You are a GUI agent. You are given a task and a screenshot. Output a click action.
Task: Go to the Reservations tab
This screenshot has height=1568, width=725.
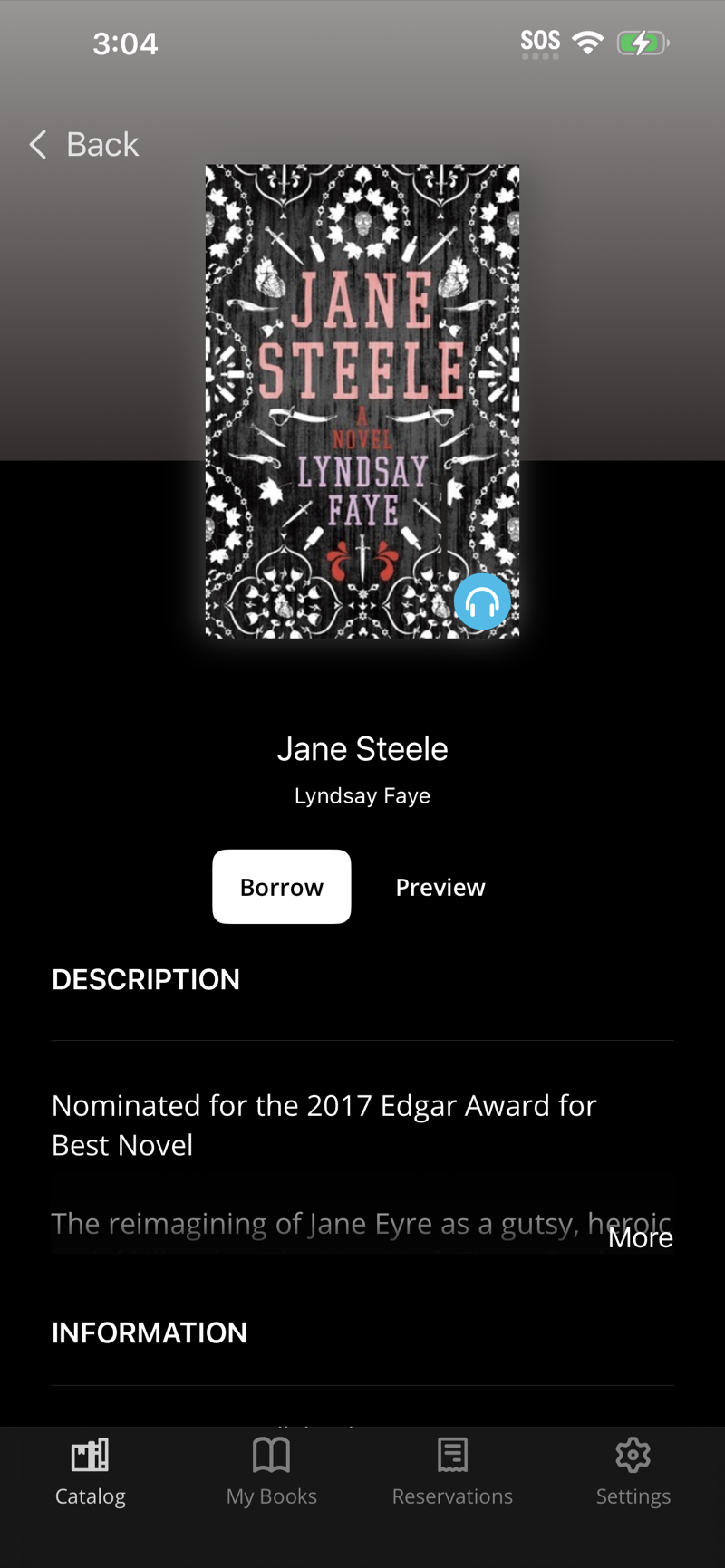click(452, 1472)
